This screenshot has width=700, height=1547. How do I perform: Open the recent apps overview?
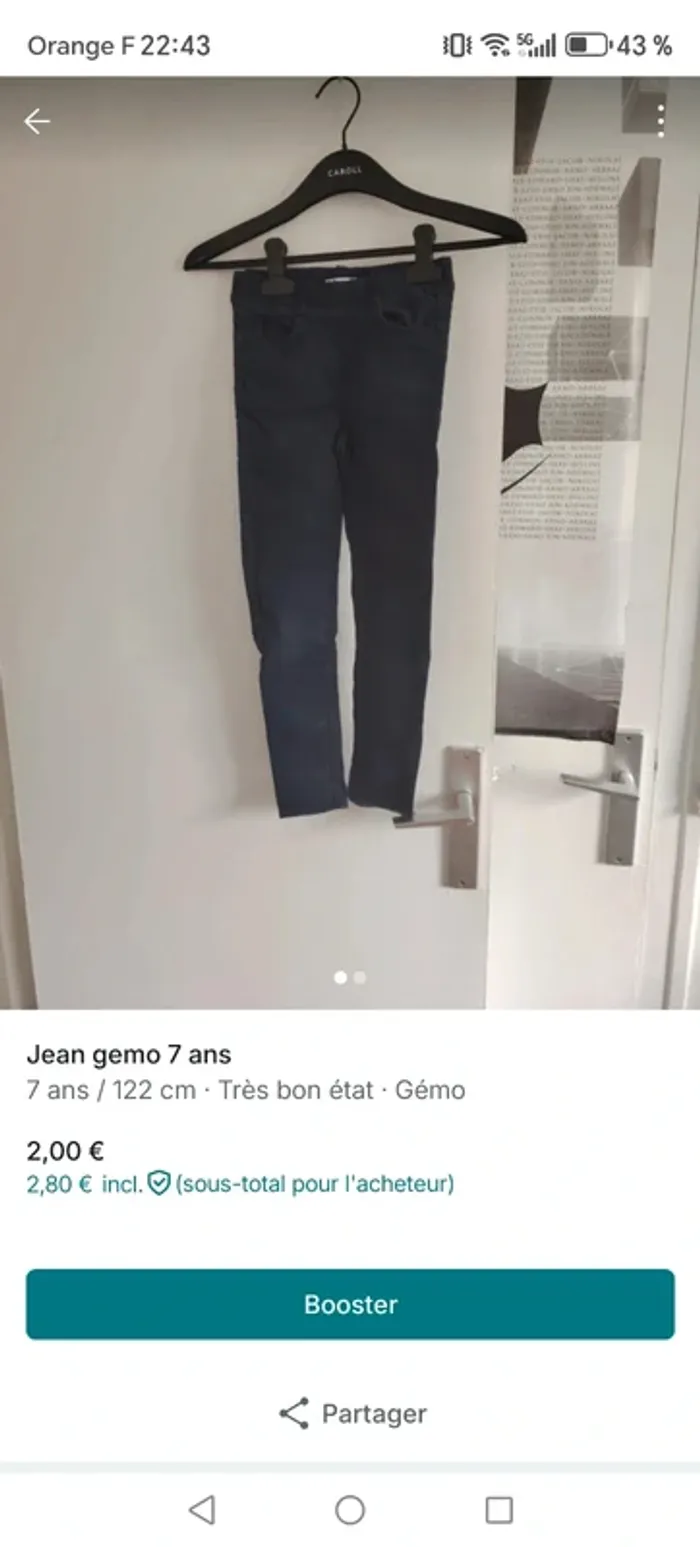[499, 1509]
